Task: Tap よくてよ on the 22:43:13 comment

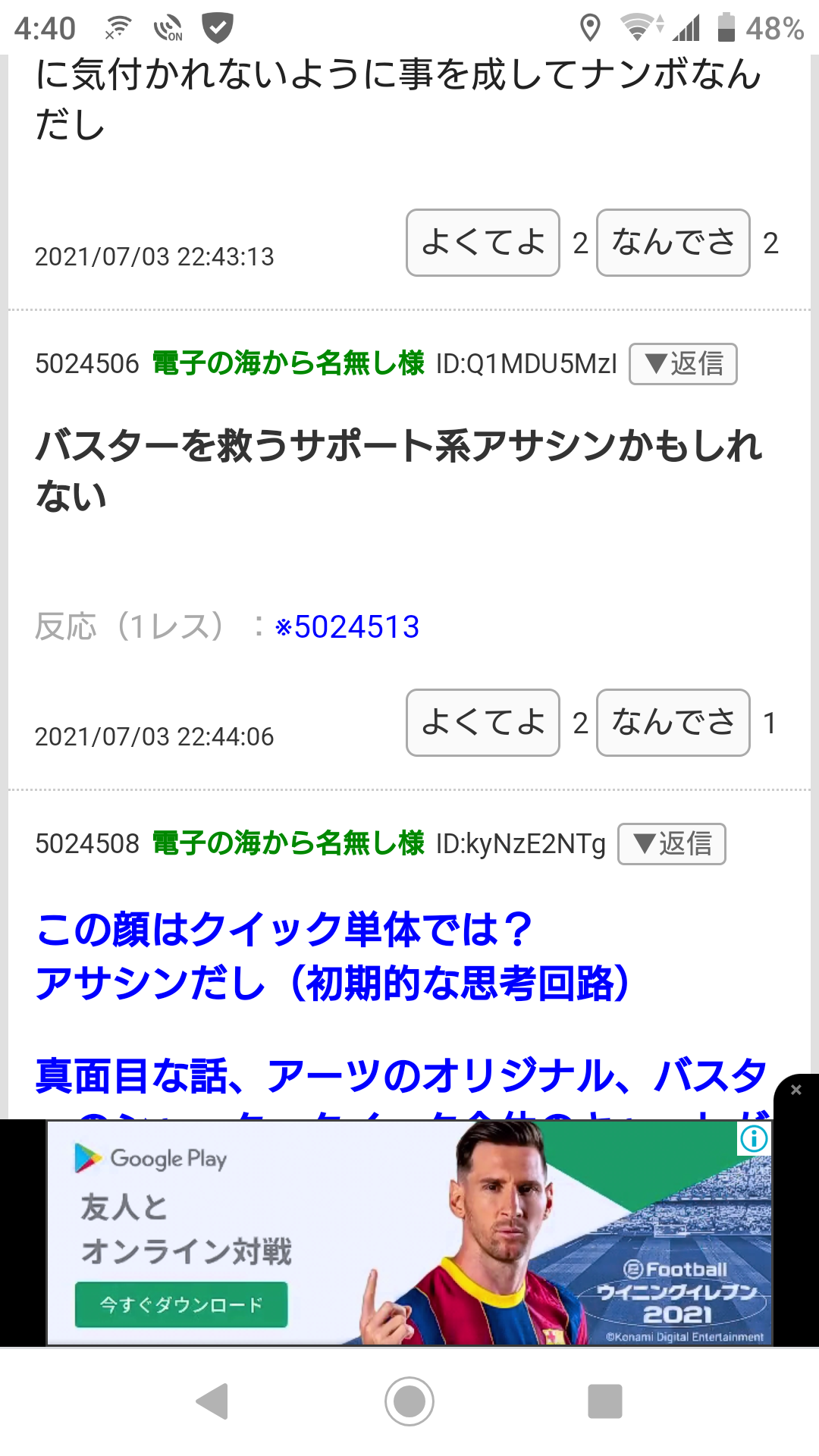Action: click(x=483, y=243)
